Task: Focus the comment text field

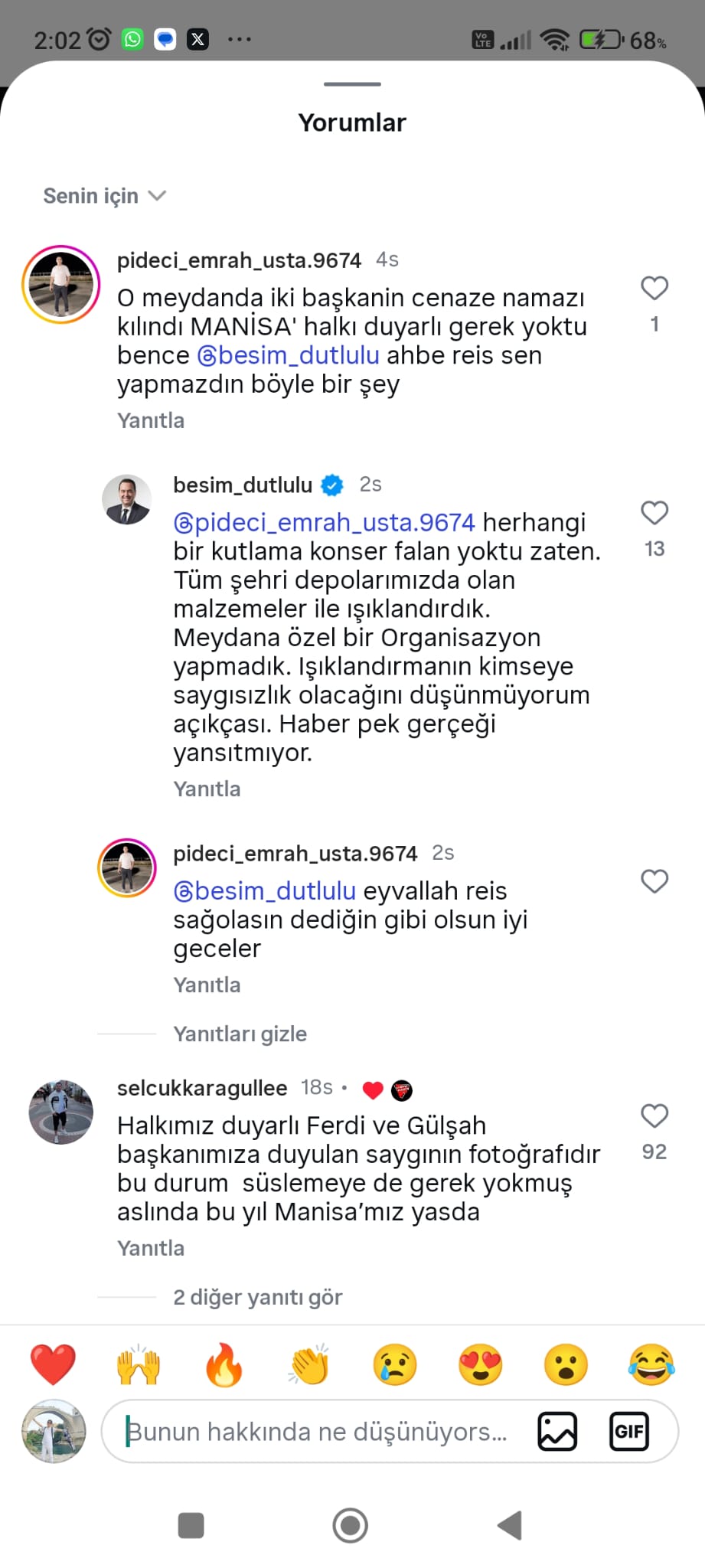Action: pos(321,1431)
